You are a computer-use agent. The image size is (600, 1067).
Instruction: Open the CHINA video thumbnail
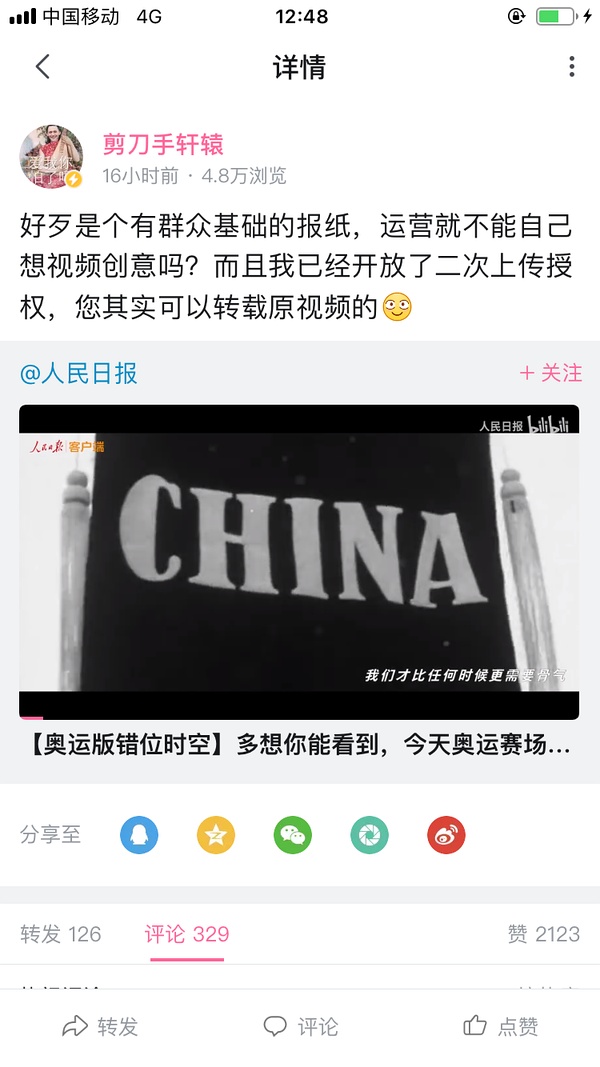click(x=299, y=562)
